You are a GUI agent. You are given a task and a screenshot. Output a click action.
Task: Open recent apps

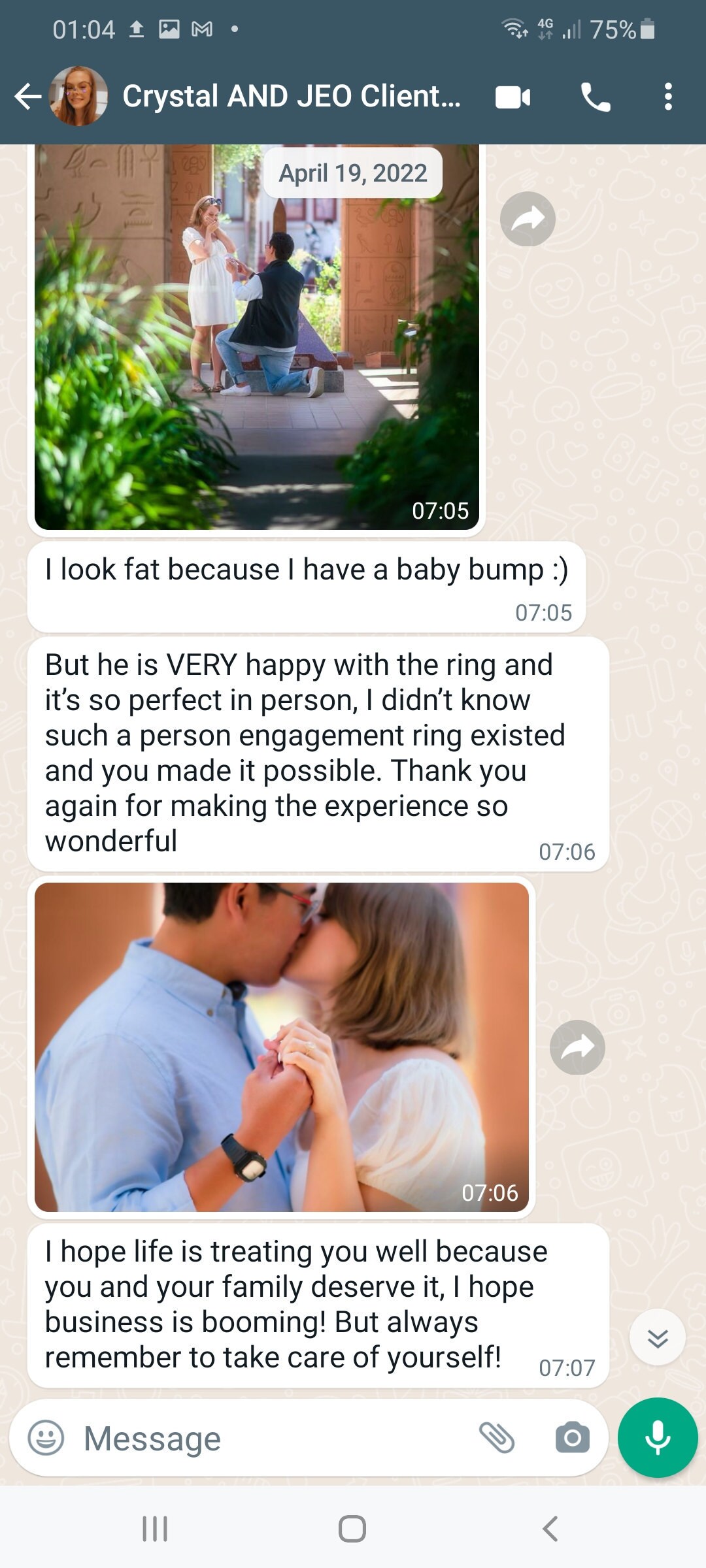click(155, 1529)
